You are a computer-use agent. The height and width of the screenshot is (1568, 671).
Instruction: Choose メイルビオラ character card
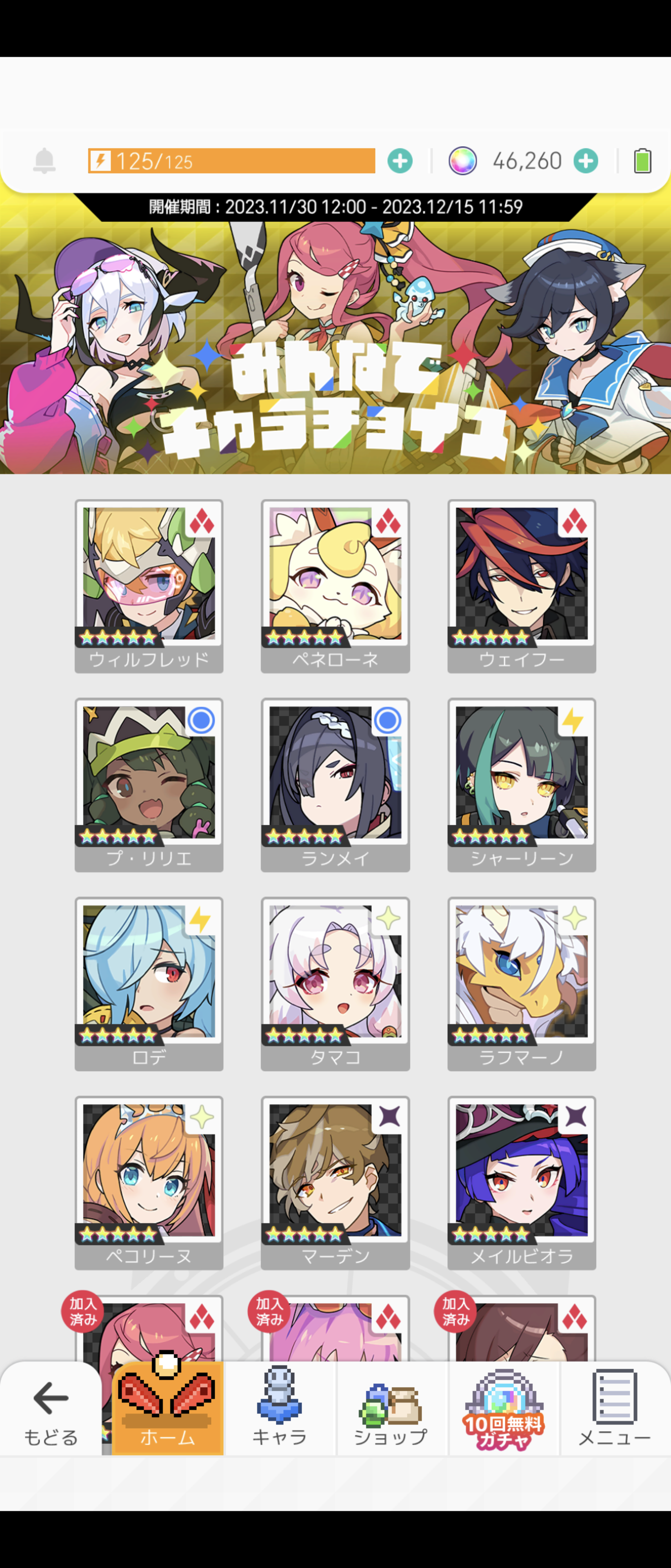(x=521, y=1181)
